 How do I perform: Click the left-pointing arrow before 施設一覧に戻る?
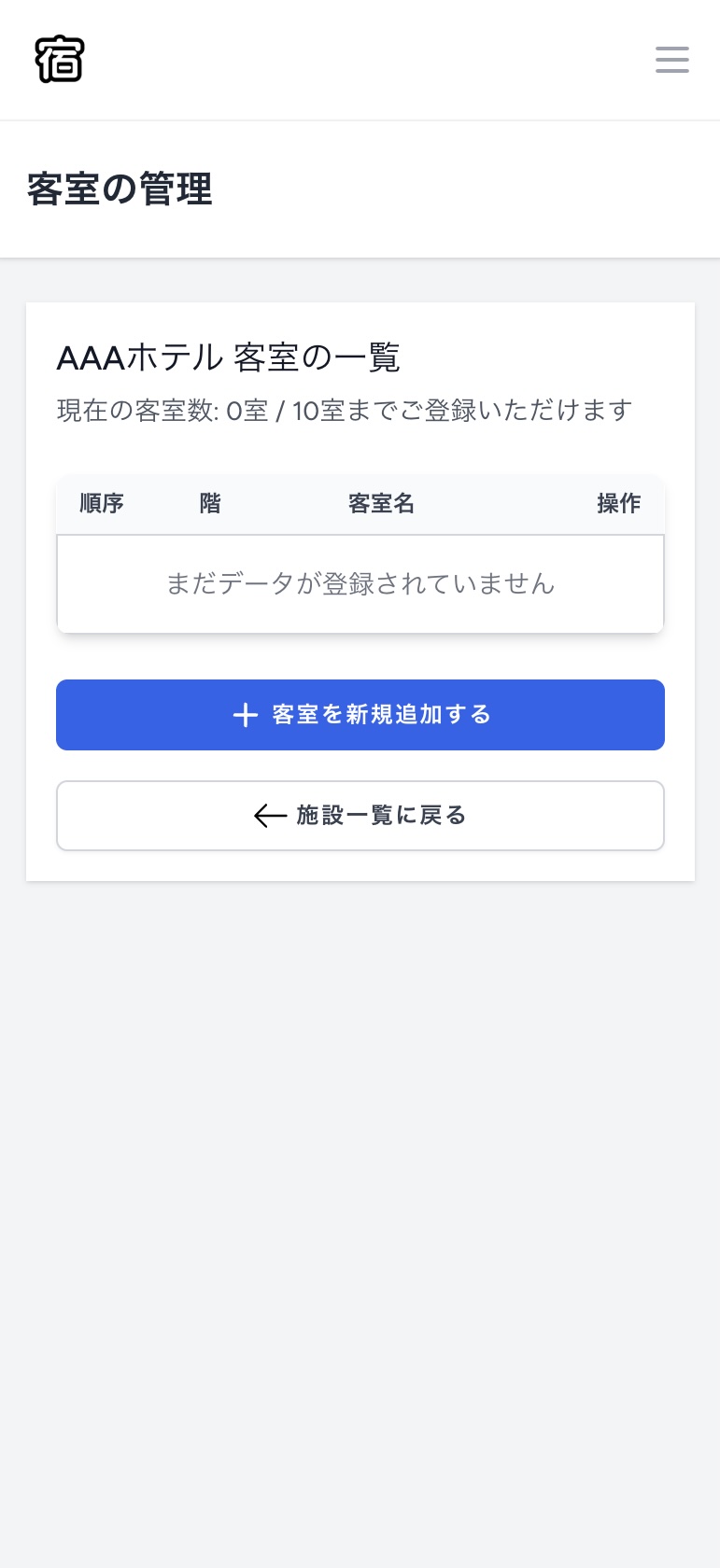269,815
